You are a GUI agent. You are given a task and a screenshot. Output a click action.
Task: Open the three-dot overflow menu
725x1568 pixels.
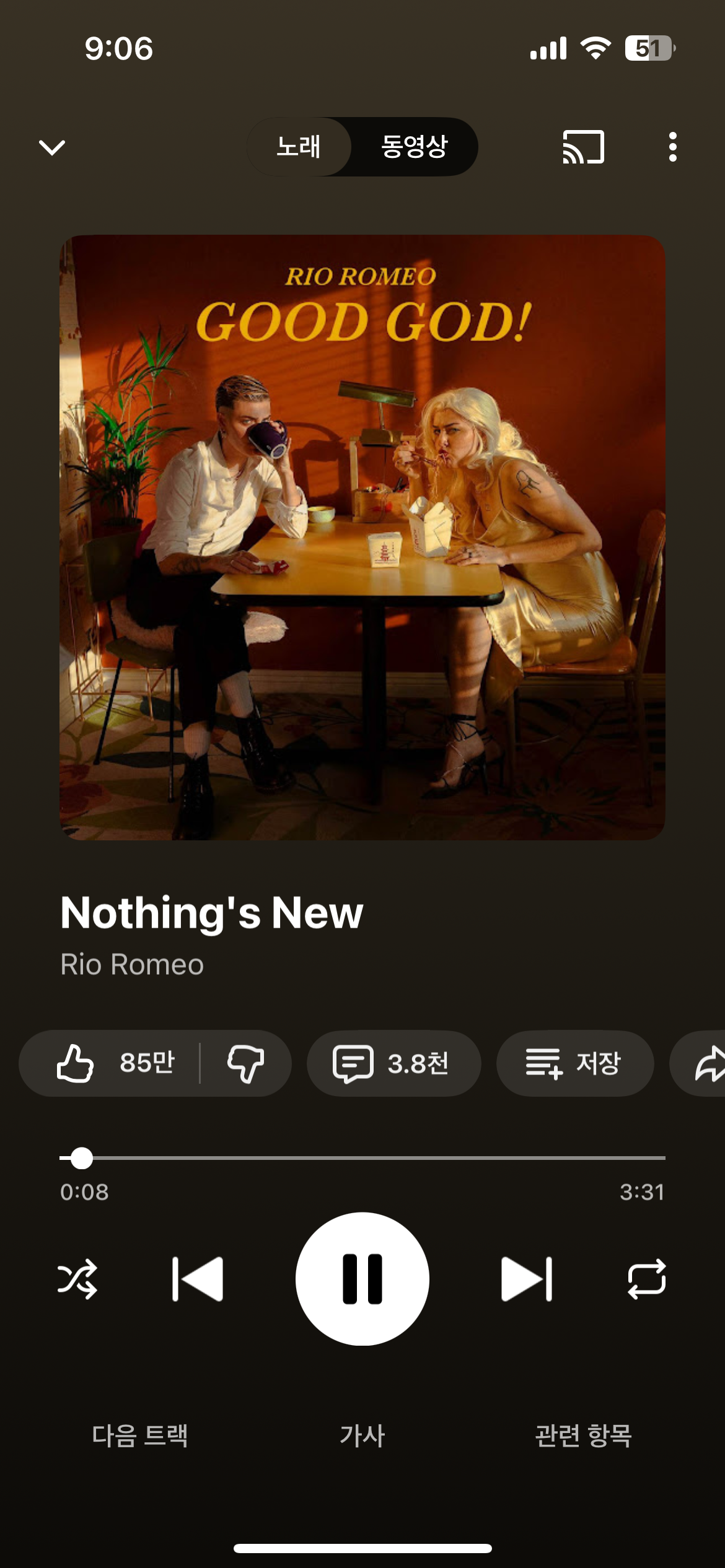click(x=673, y=147)
